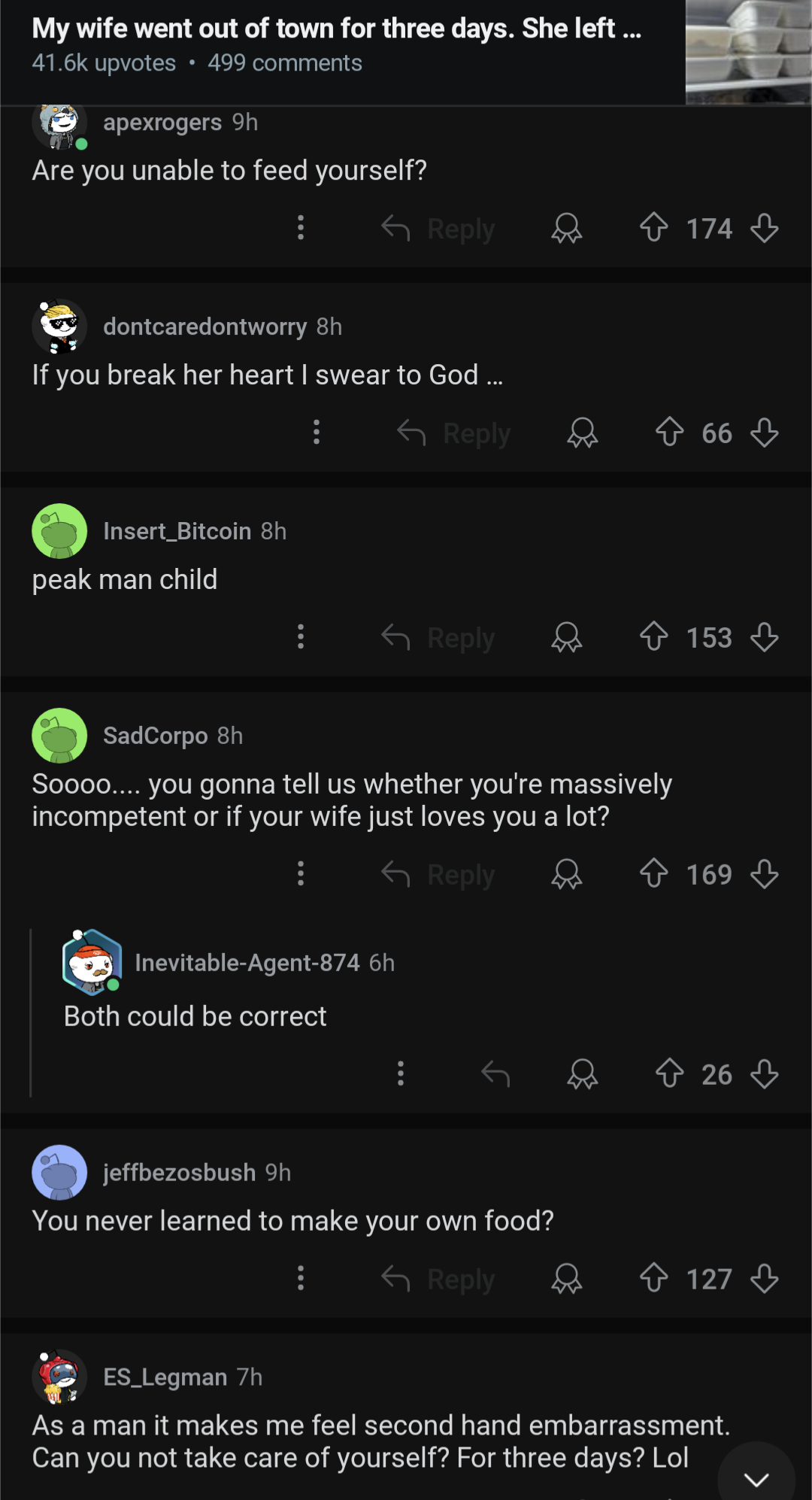Jump to next comment with chevron button
812x1500 pixels.
(756, 1476)
